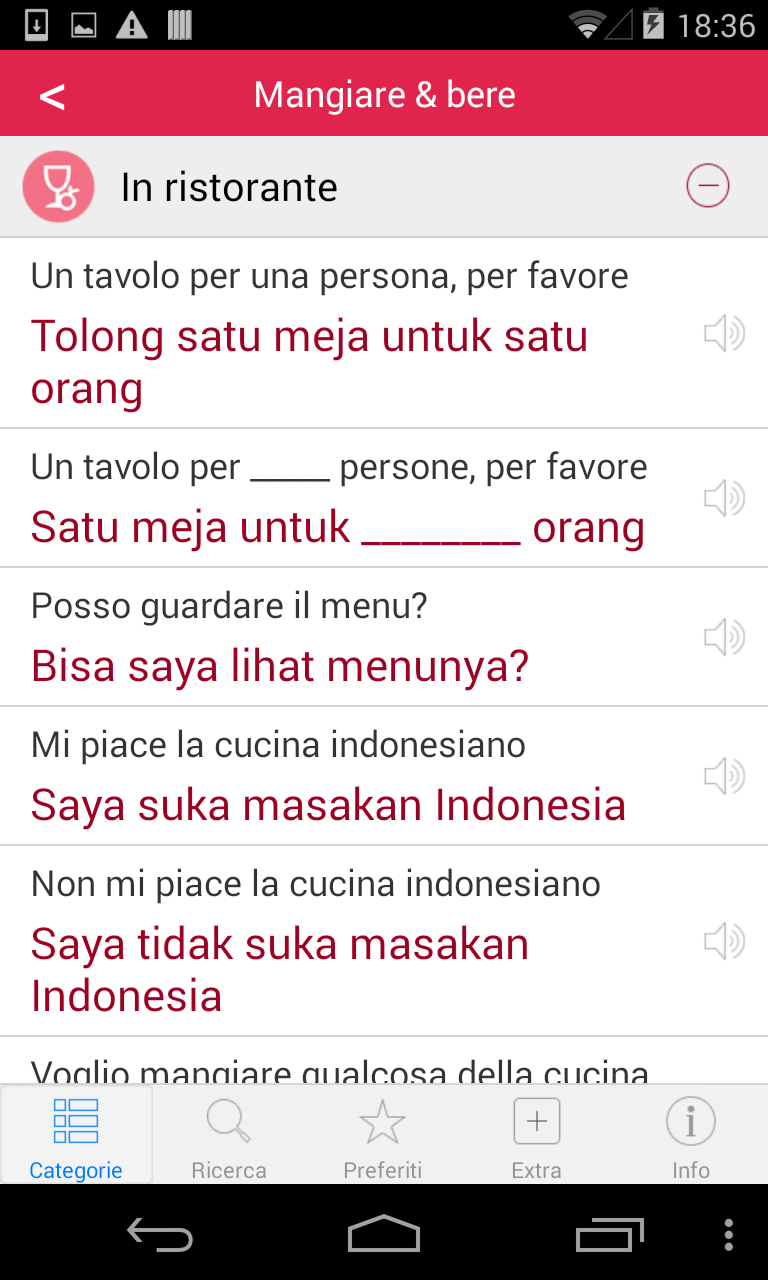Open the Preferiti tab
The width and height of the screenshot is (768, 1280).
click(383, 1136)
